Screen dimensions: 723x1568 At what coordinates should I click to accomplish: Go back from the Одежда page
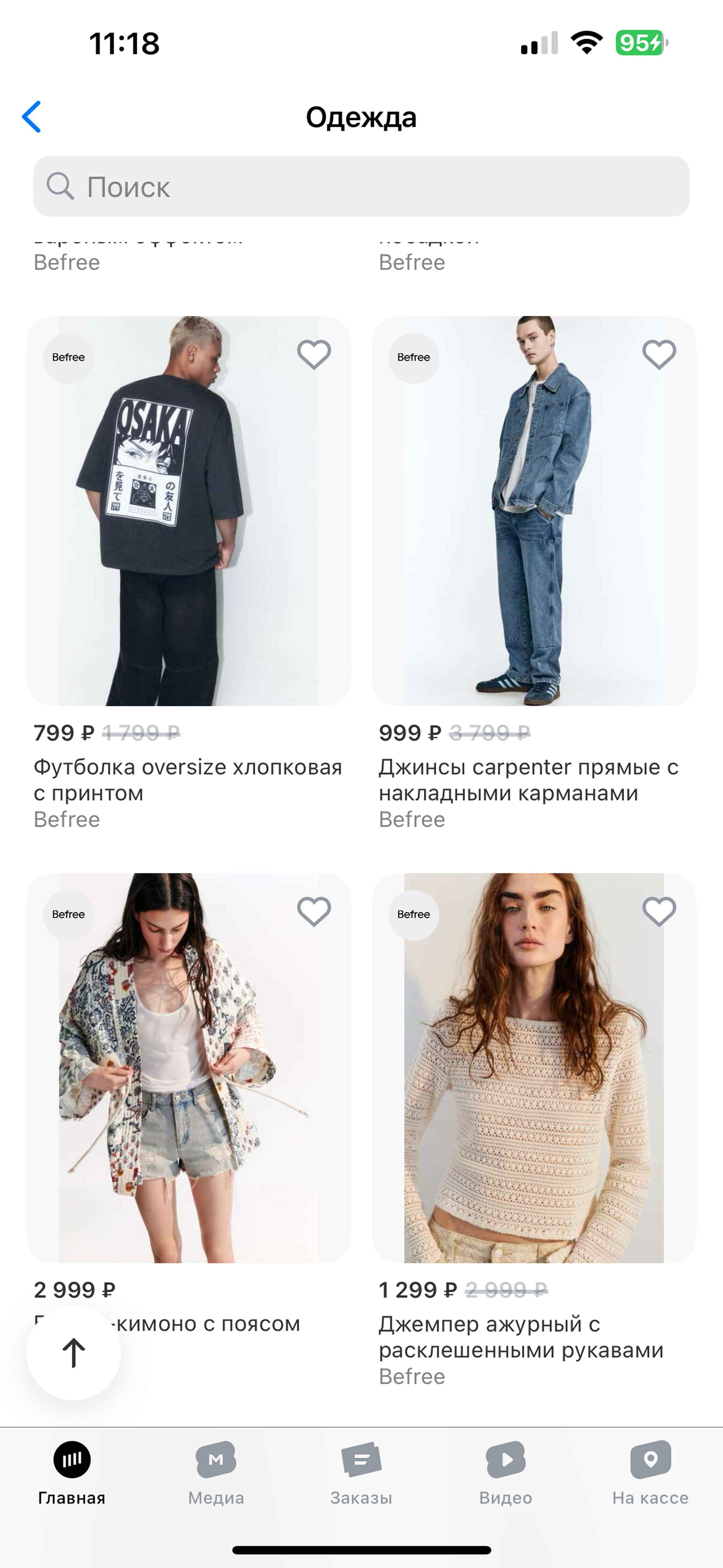pos(32,117)
